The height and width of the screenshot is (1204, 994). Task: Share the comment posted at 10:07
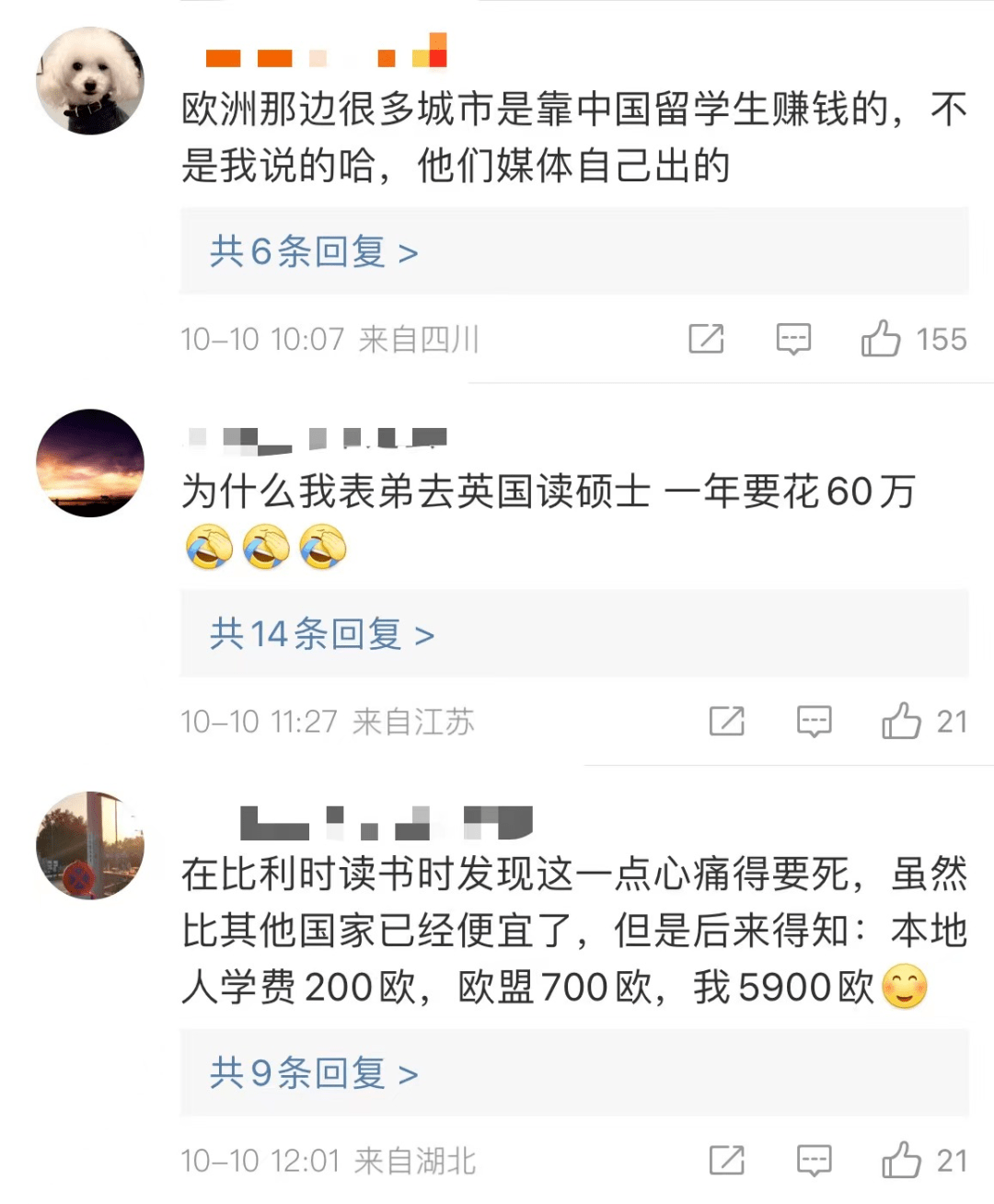[706, 339]
